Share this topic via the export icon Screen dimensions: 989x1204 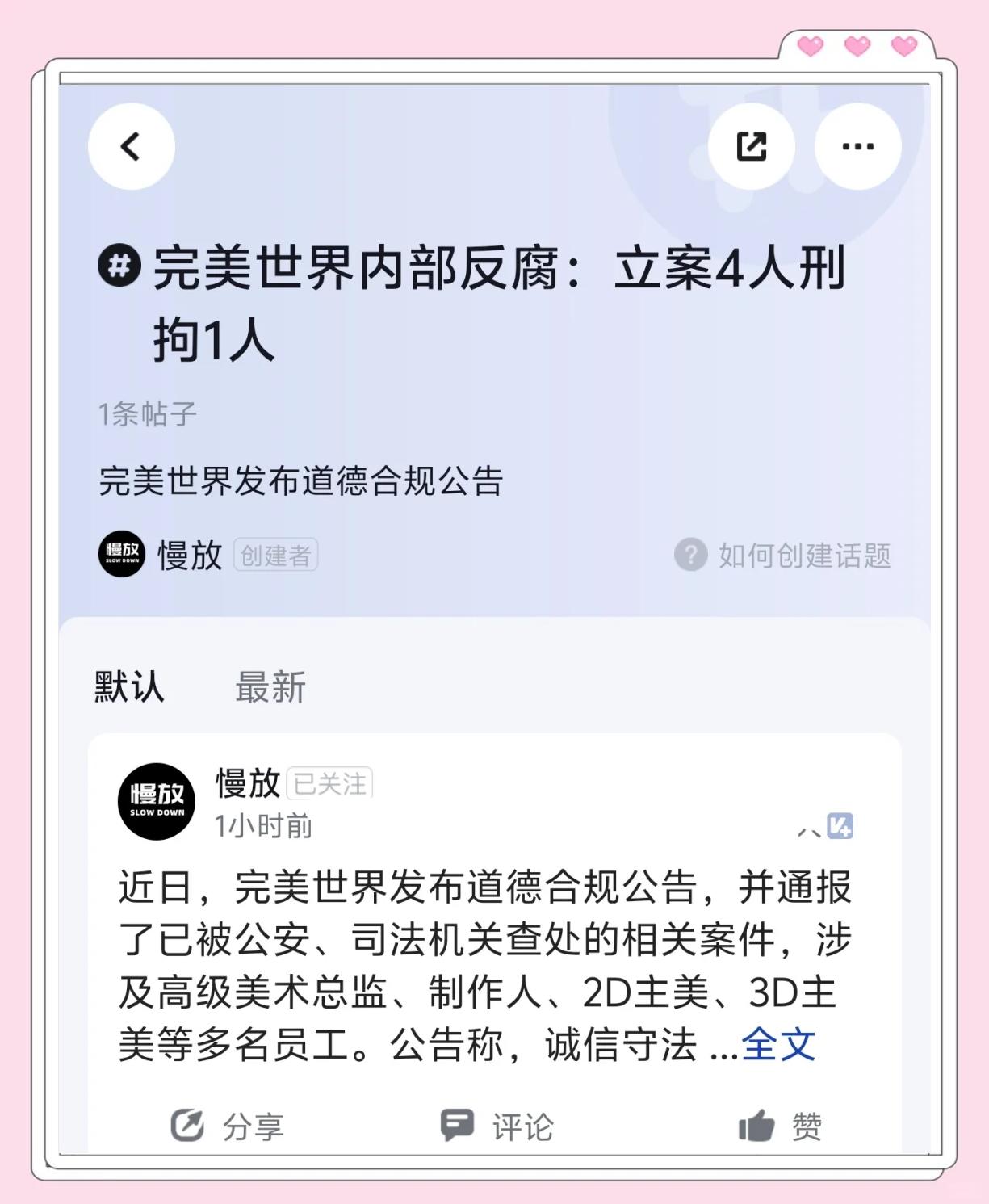click(x=751, y=147)
